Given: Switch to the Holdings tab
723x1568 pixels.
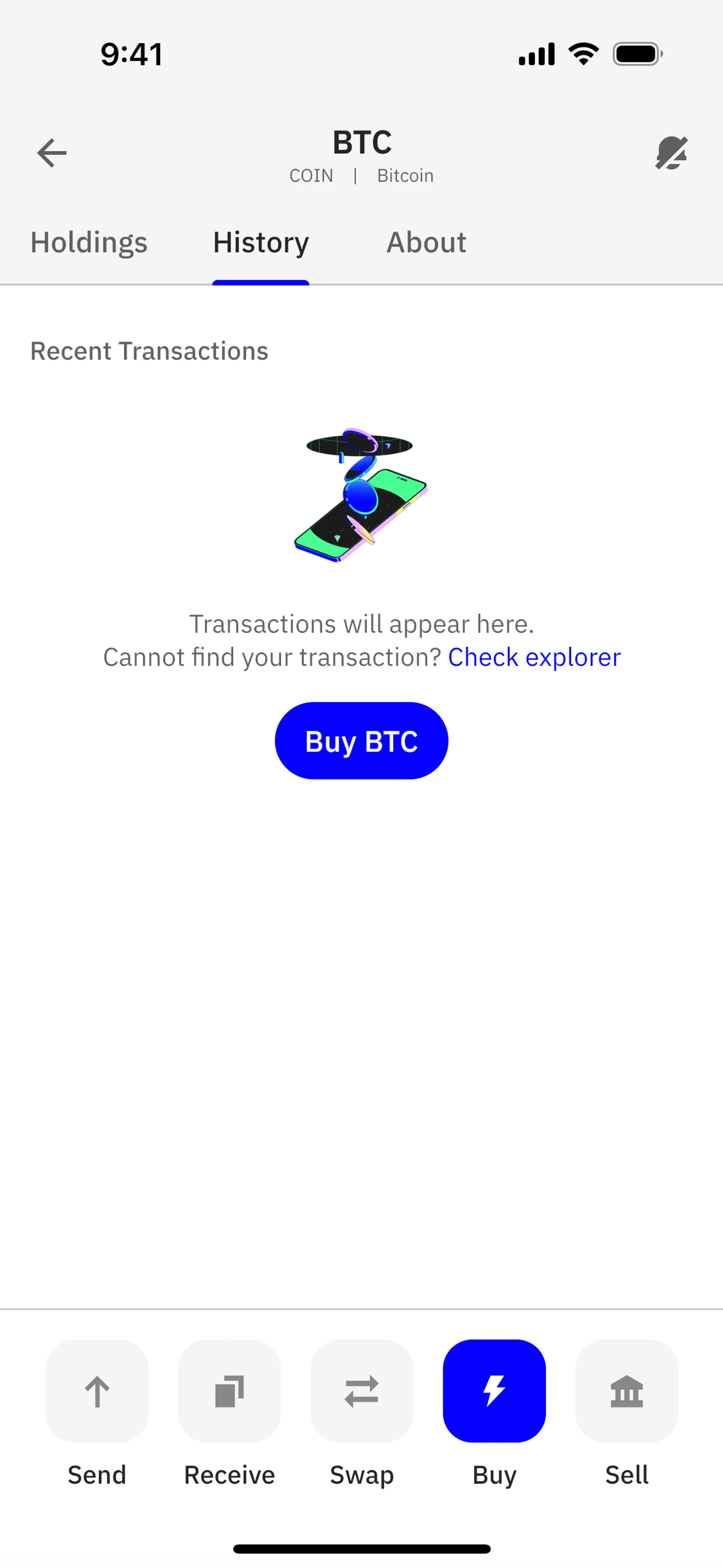Looking at the screenshot, I should [x=89, y=243].
